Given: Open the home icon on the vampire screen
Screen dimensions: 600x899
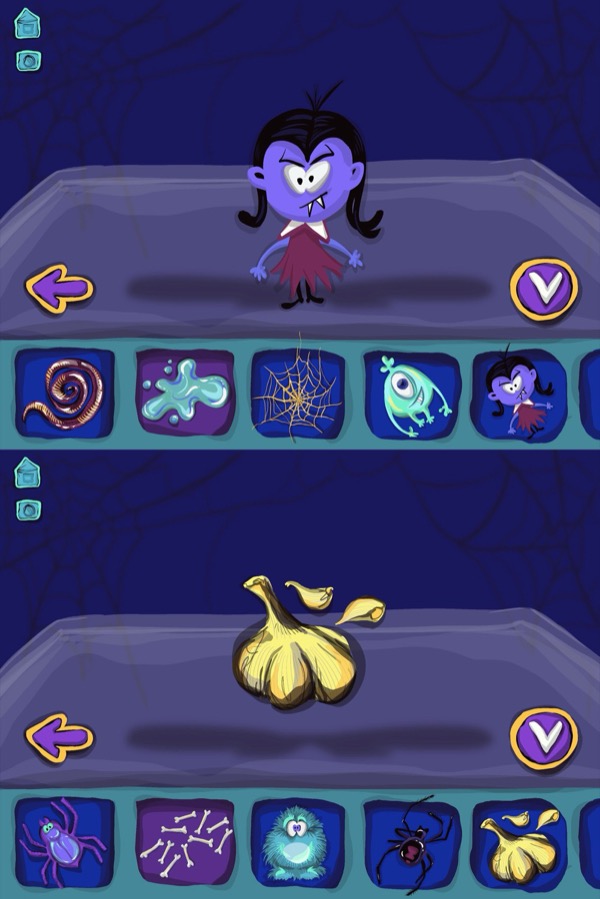Looking at the screenshot, I should pyautogui.click(x=28, y=24).
